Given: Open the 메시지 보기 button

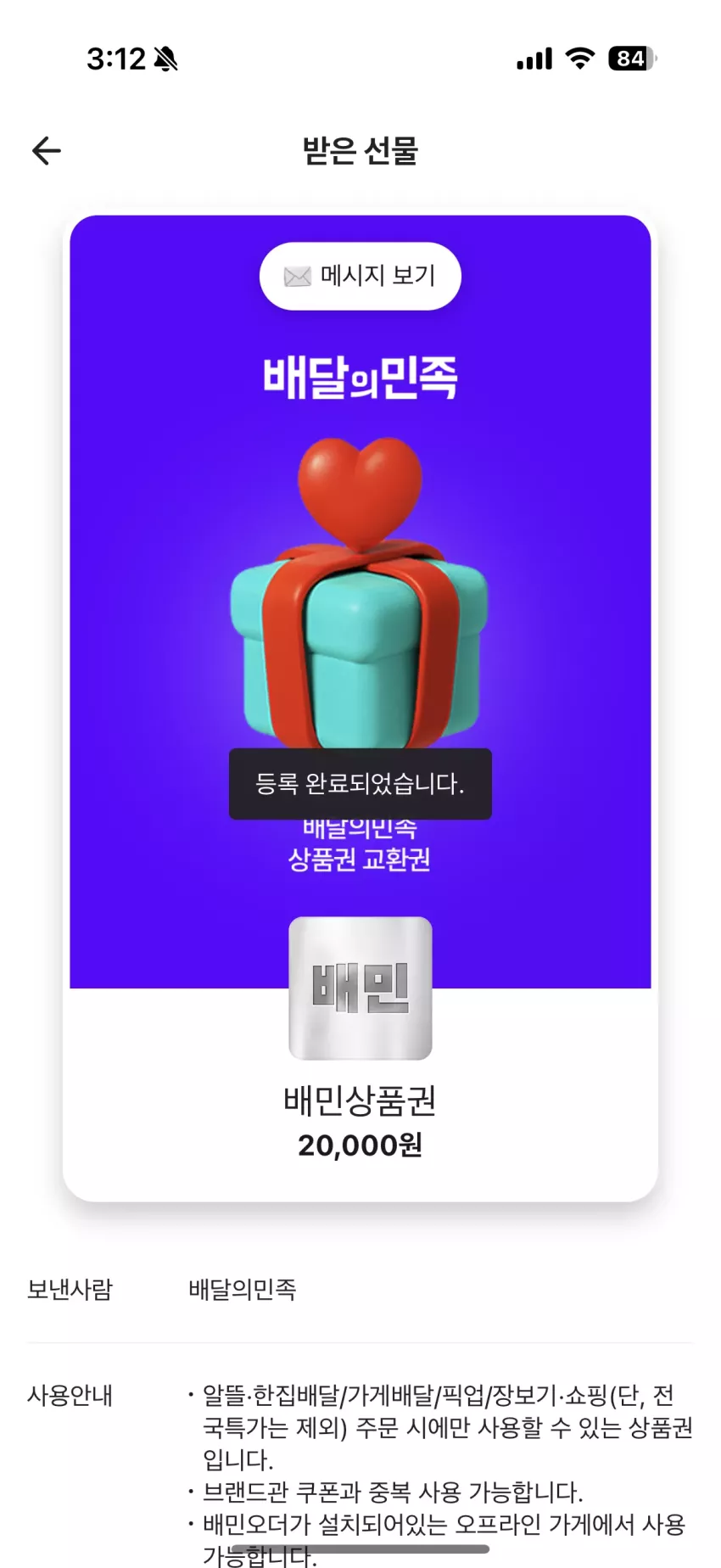Looking at the screenshot, I should (360, 276).
